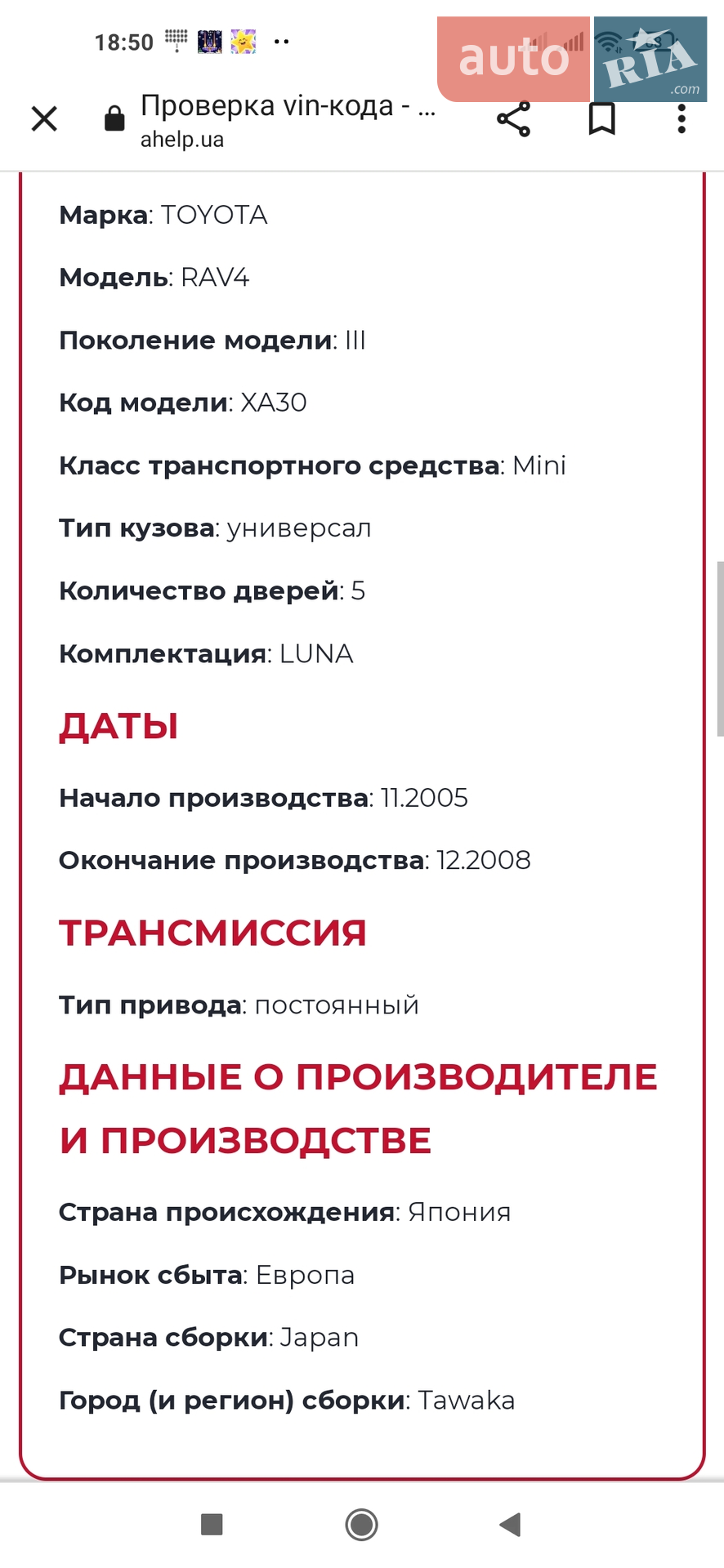Tap the lock icon for site info

[114, 118]
